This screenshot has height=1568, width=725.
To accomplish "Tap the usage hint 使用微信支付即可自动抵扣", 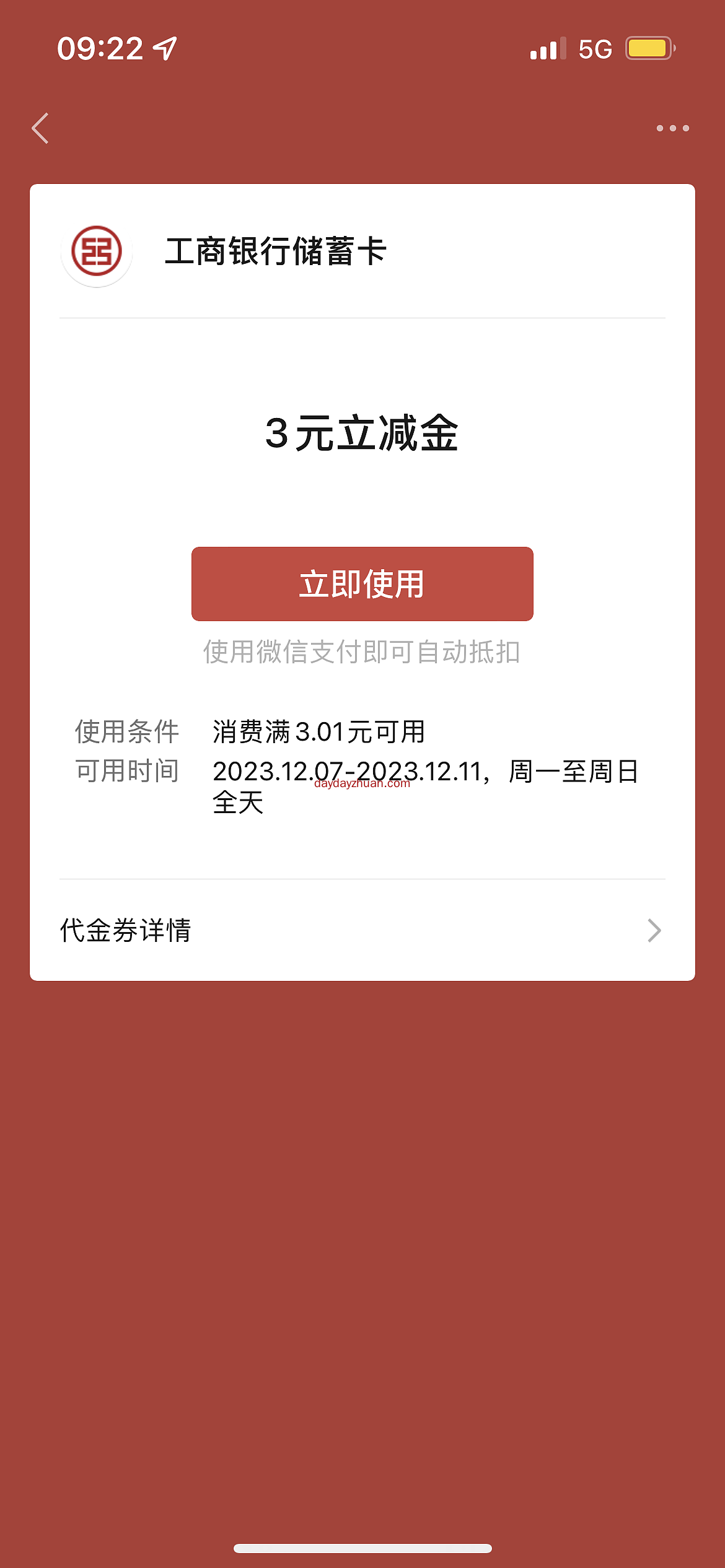I will (362, 651).
